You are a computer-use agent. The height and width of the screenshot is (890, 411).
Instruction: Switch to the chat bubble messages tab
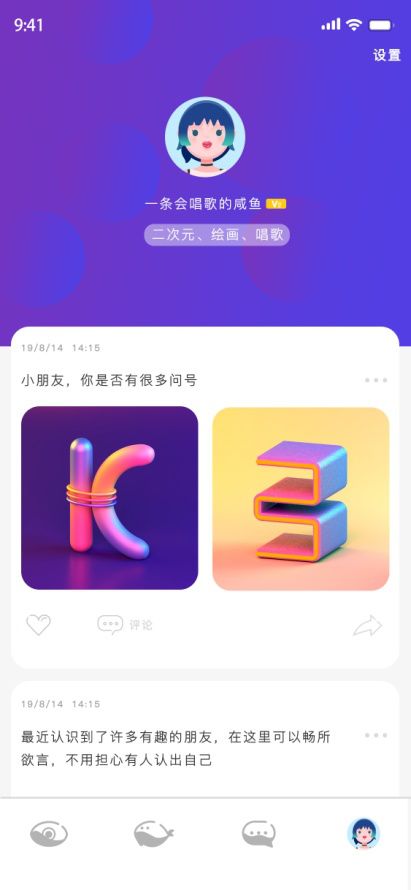coord(259,834)
